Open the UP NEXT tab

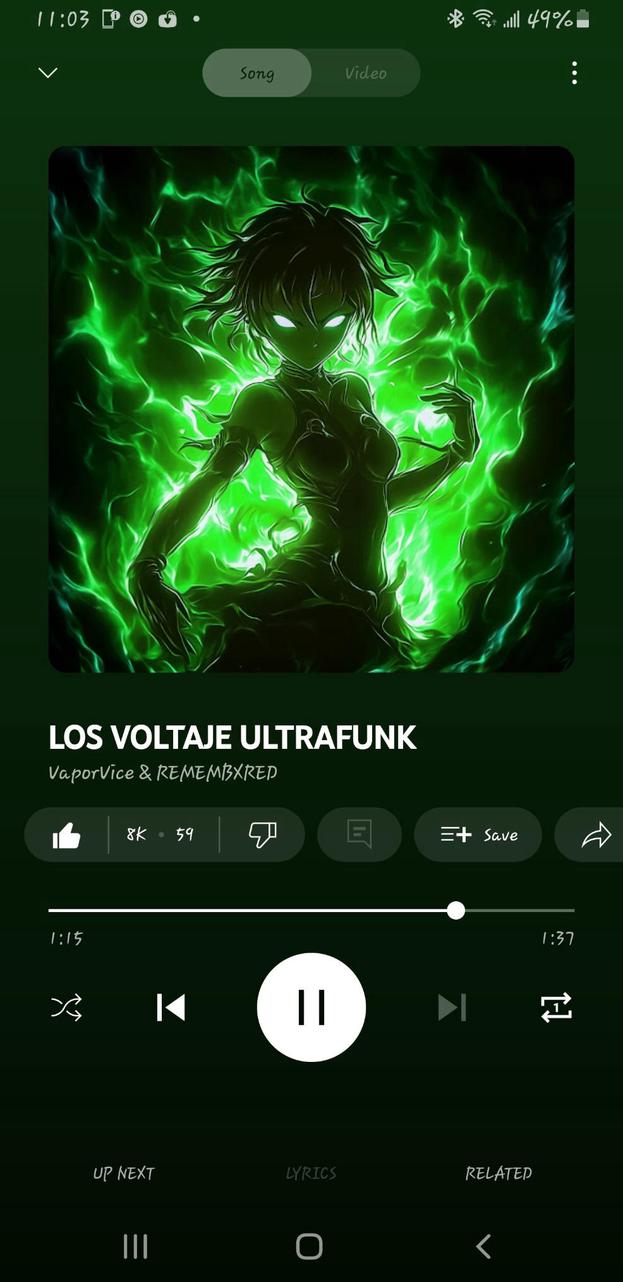(x=123, y=1173)
